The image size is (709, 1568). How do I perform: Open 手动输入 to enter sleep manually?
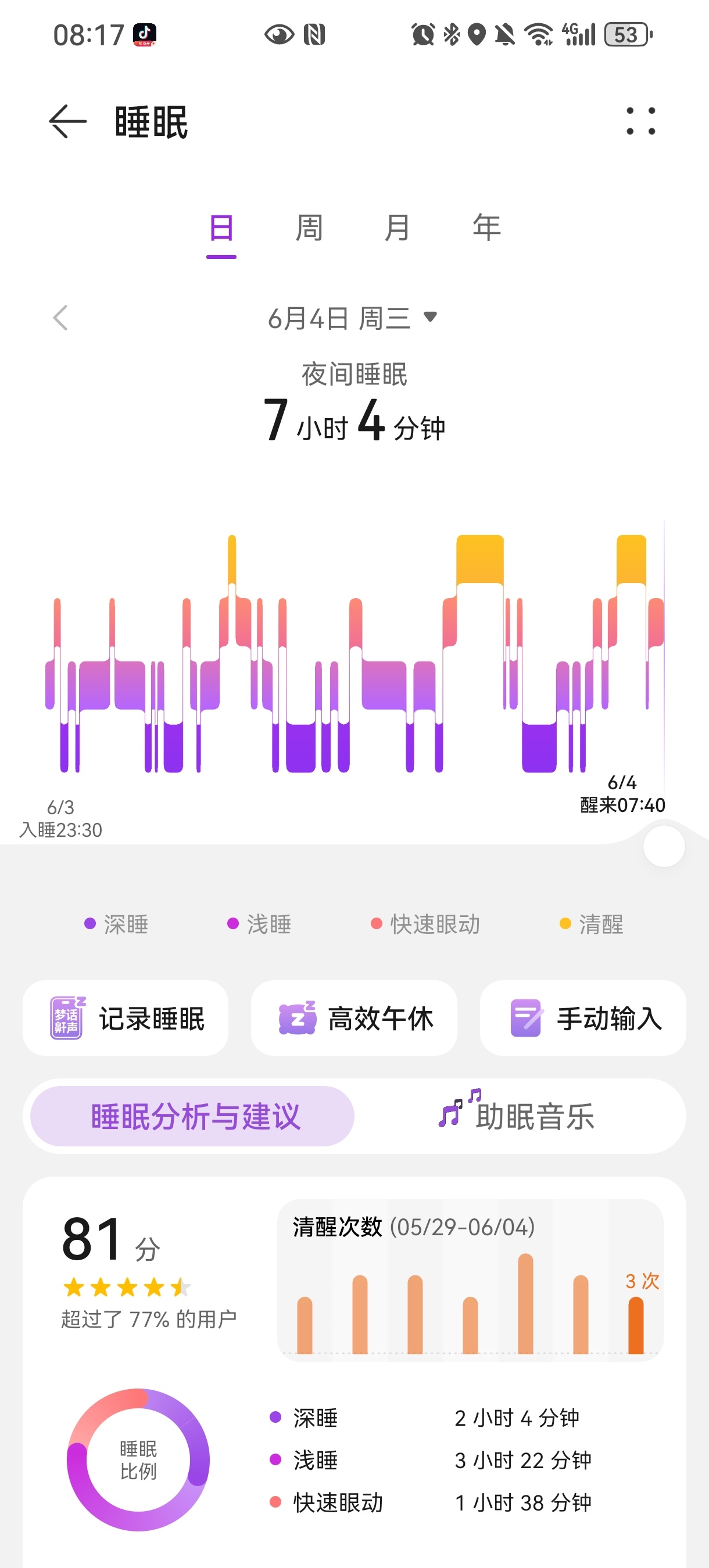pyautogui.click(x=583, y=1017)
